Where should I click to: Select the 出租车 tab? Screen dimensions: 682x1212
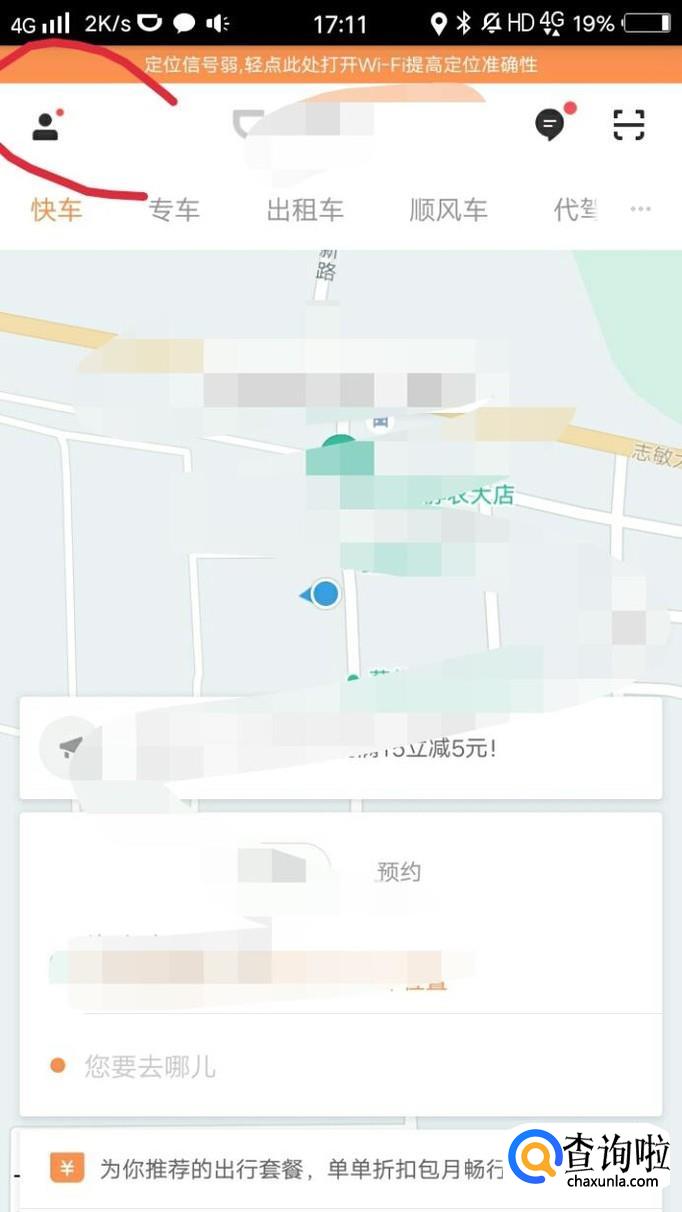click(x=305, y=210)
